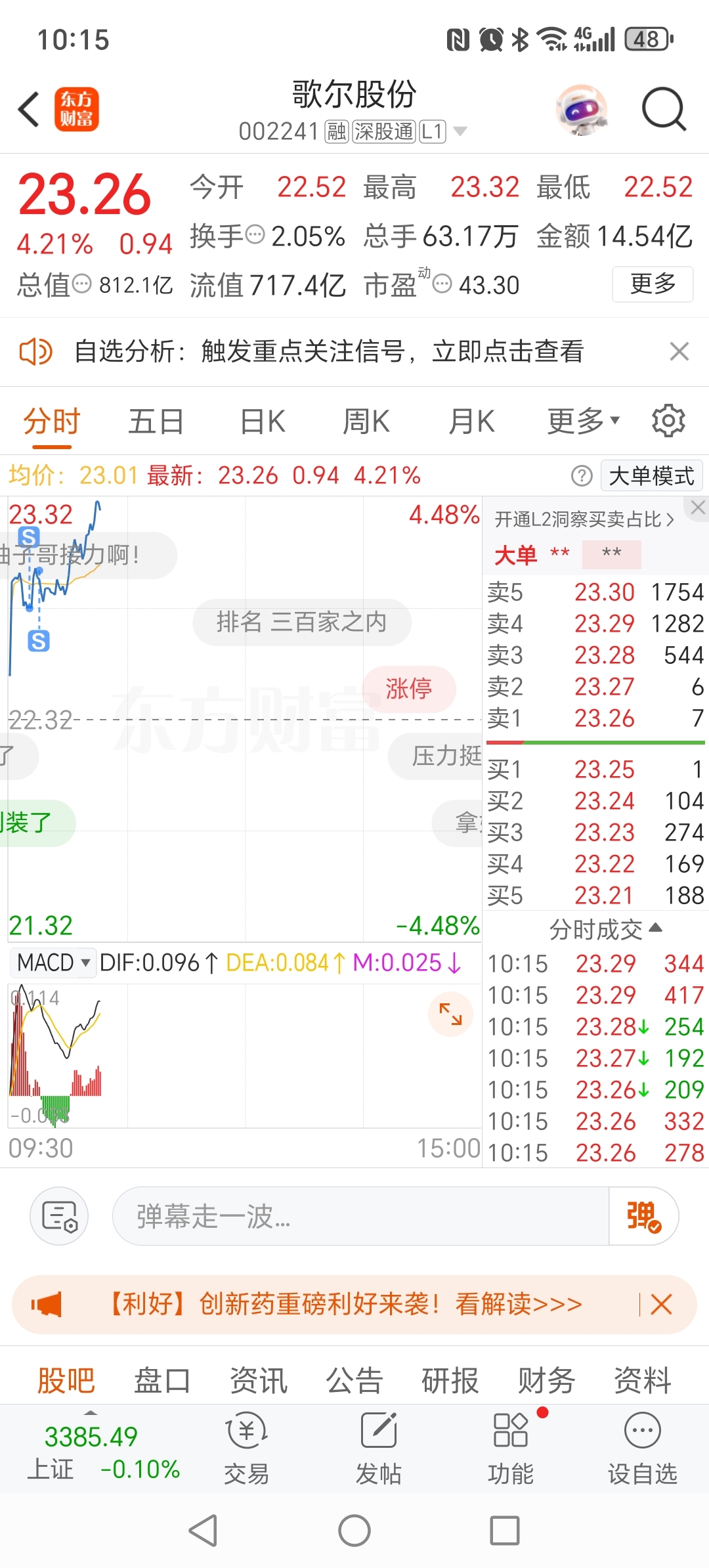
Task: Switch to the 周K chart tab
Action: [366, 421]
